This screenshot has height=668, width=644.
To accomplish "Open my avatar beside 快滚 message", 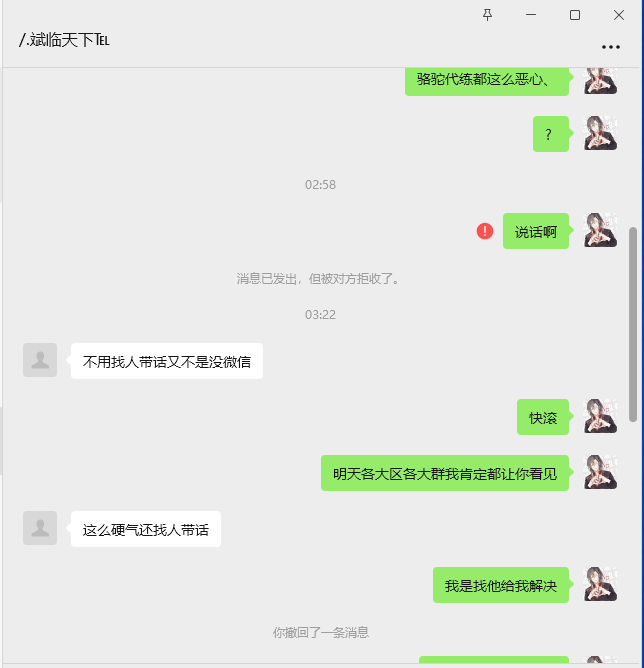I will [600, 416].
